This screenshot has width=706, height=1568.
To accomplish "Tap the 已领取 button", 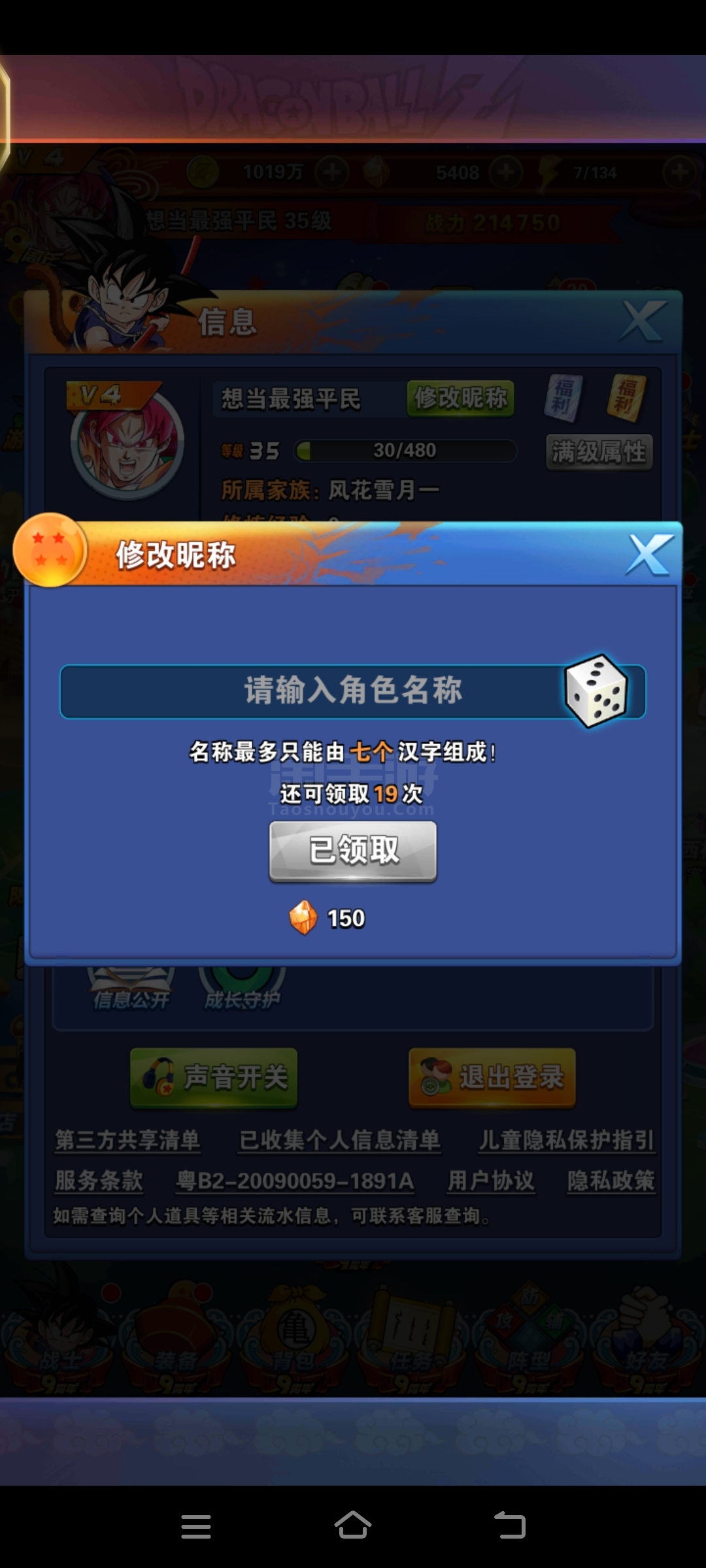I will coord(353,851).
